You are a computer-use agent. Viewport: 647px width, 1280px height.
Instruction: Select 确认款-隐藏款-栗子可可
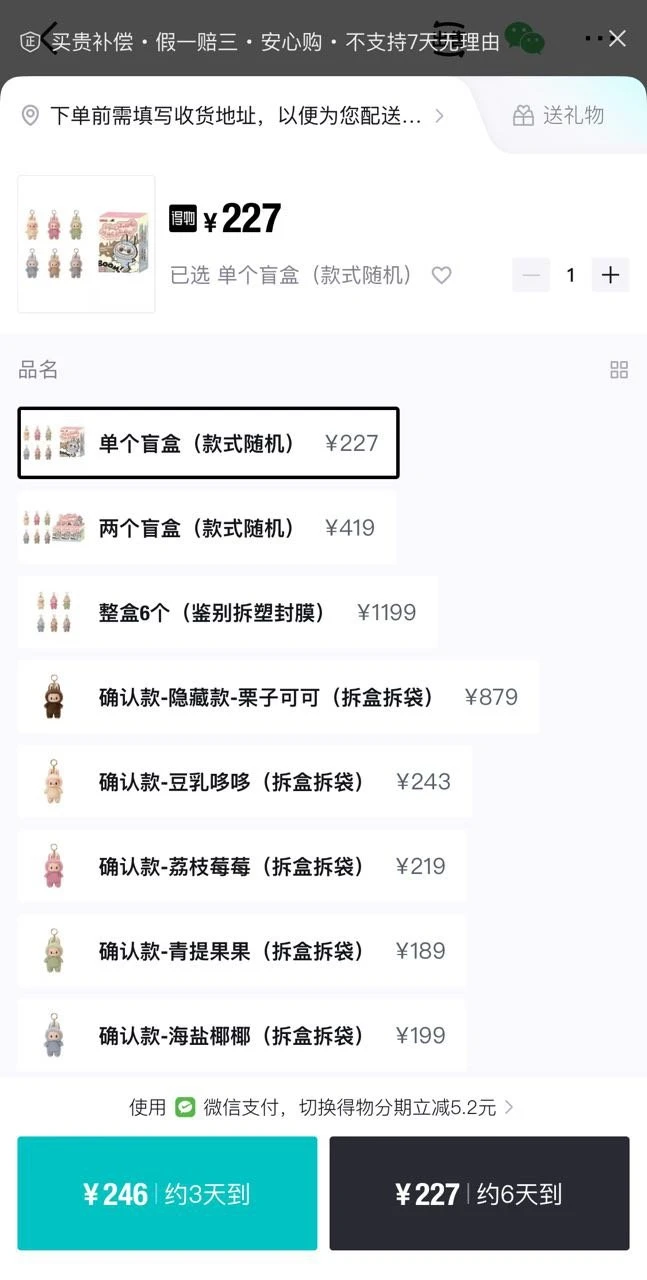point(278,697)
